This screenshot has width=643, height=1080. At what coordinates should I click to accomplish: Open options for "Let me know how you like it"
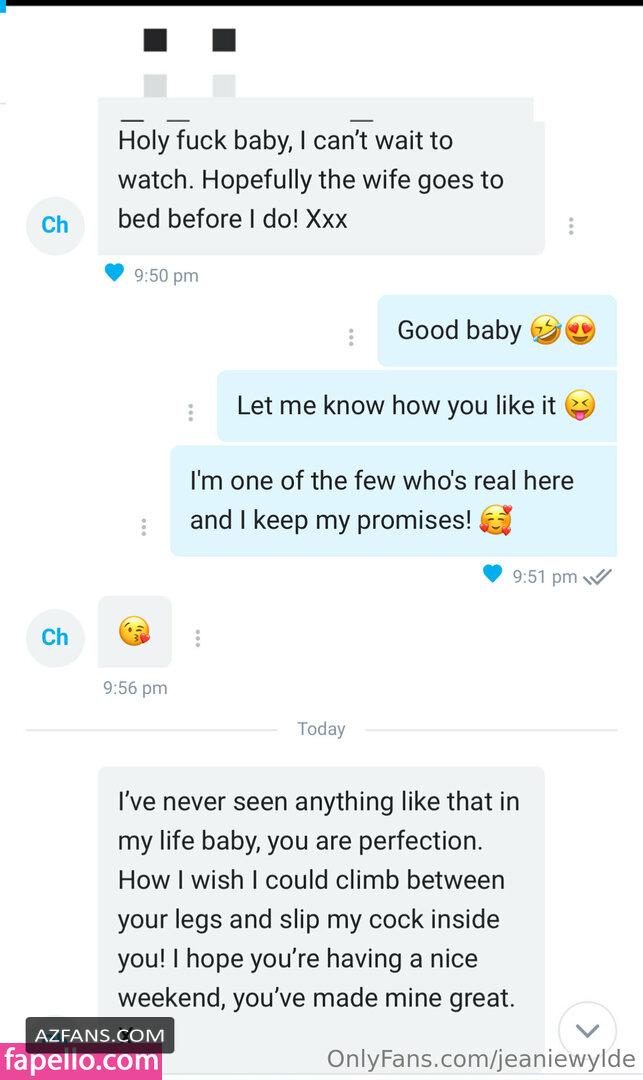pyautogui.click(x=191, y=412)
